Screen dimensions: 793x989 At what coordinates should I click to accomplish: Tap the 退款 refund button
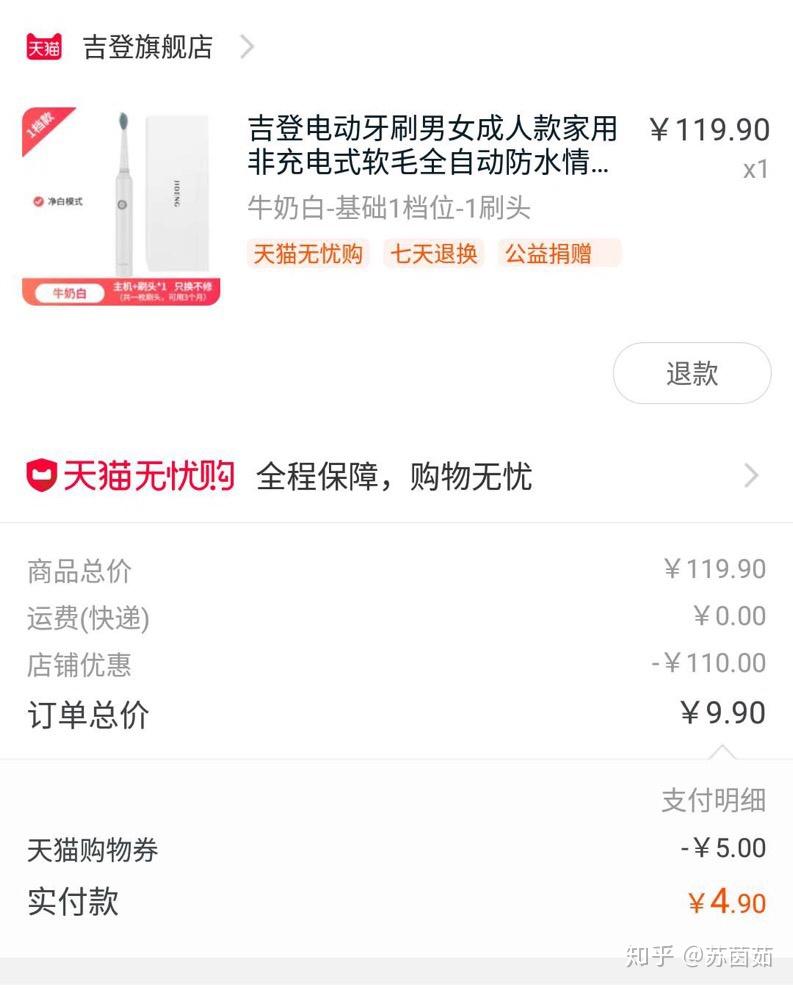[691, 371]
